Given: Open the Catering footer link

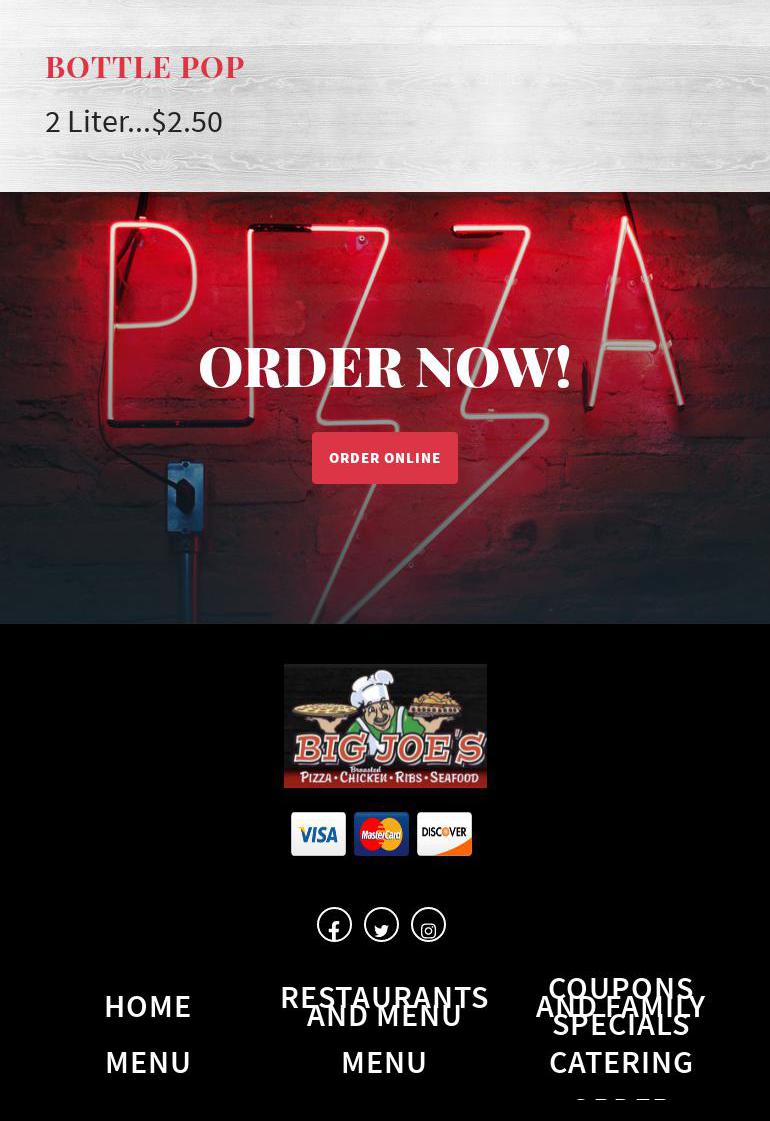Looking at the screenshot, I should tap(620, 1062).
